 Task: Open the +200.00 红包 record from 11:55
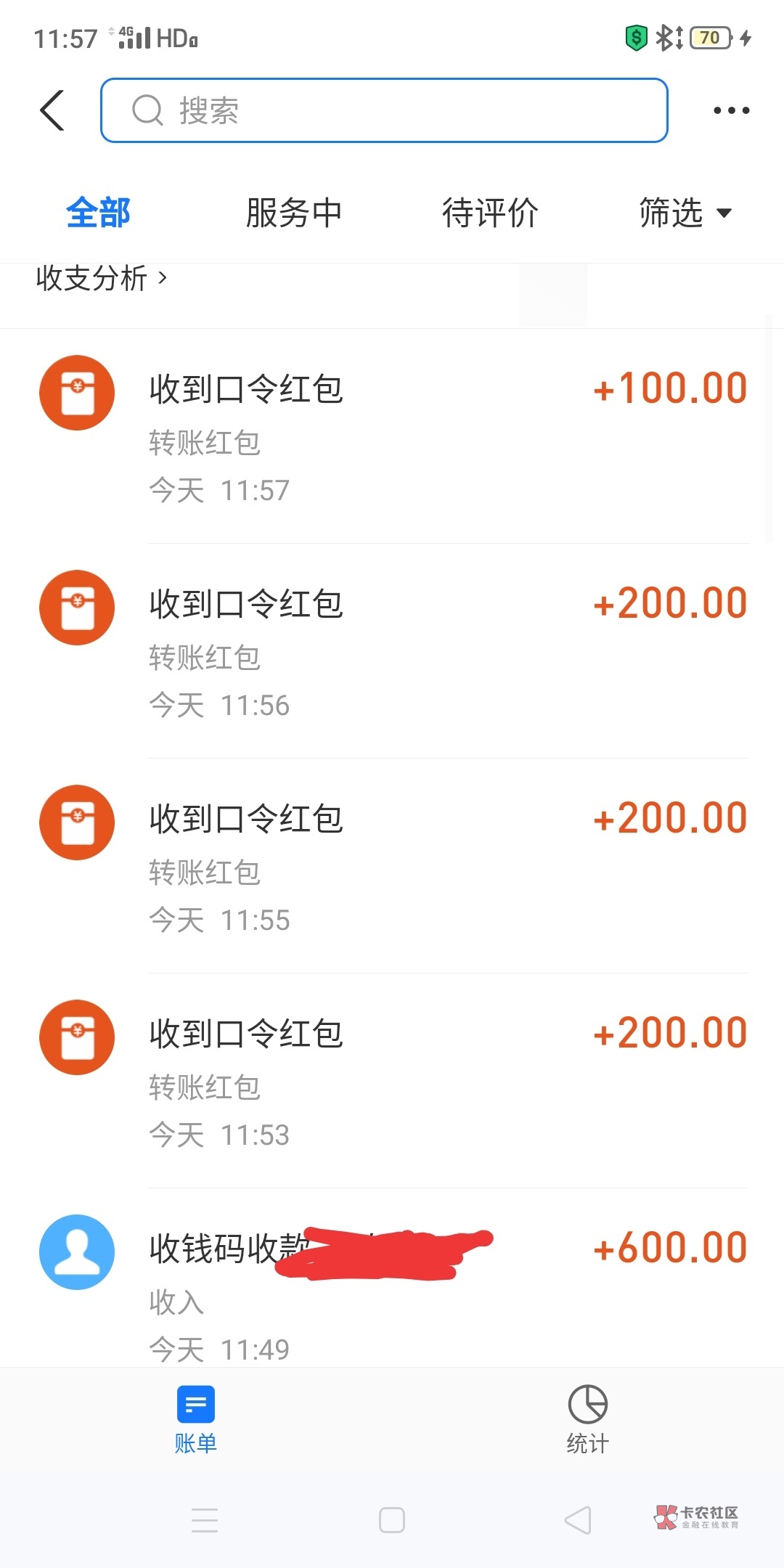392,865
